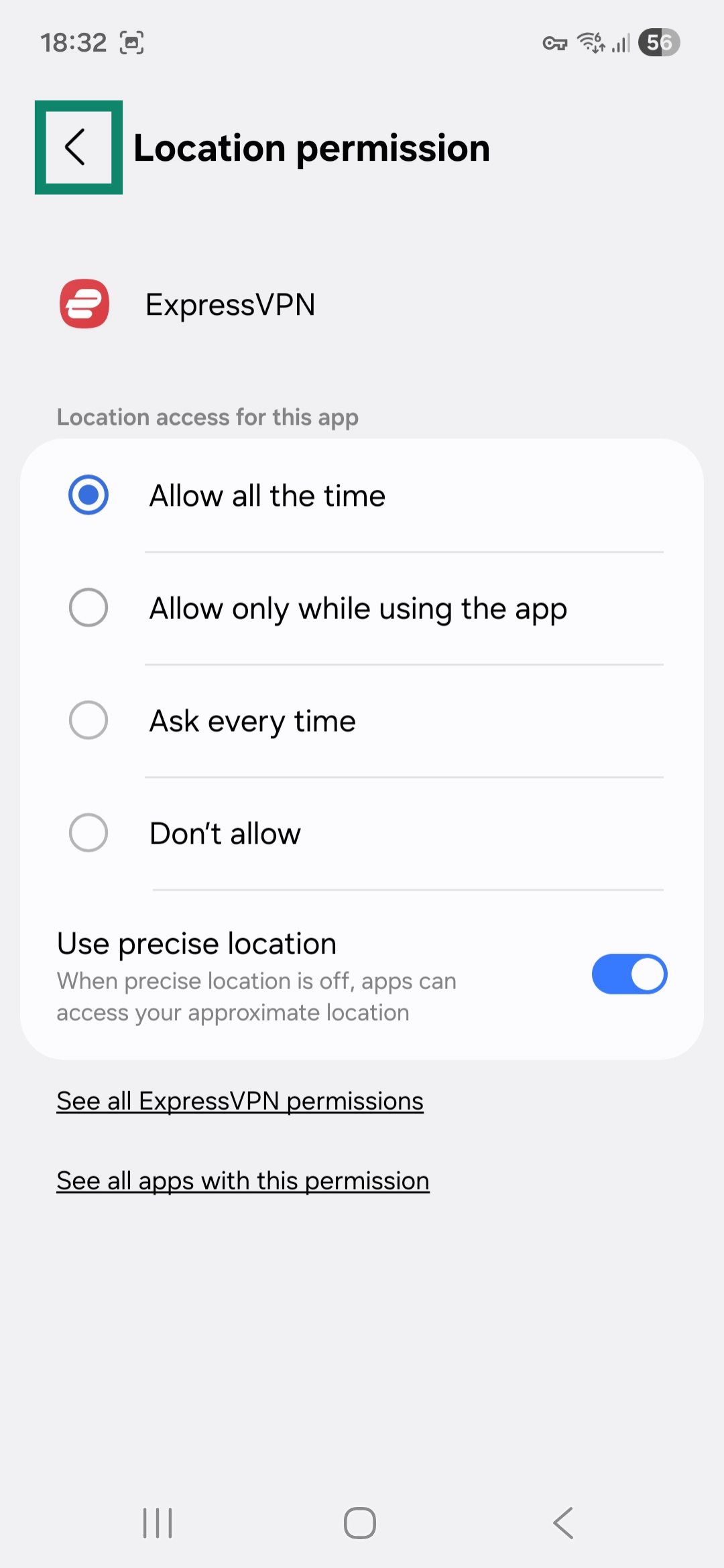Select Ask every time option
This screenshot has height=1568, width=724.
tap(88, 720)
